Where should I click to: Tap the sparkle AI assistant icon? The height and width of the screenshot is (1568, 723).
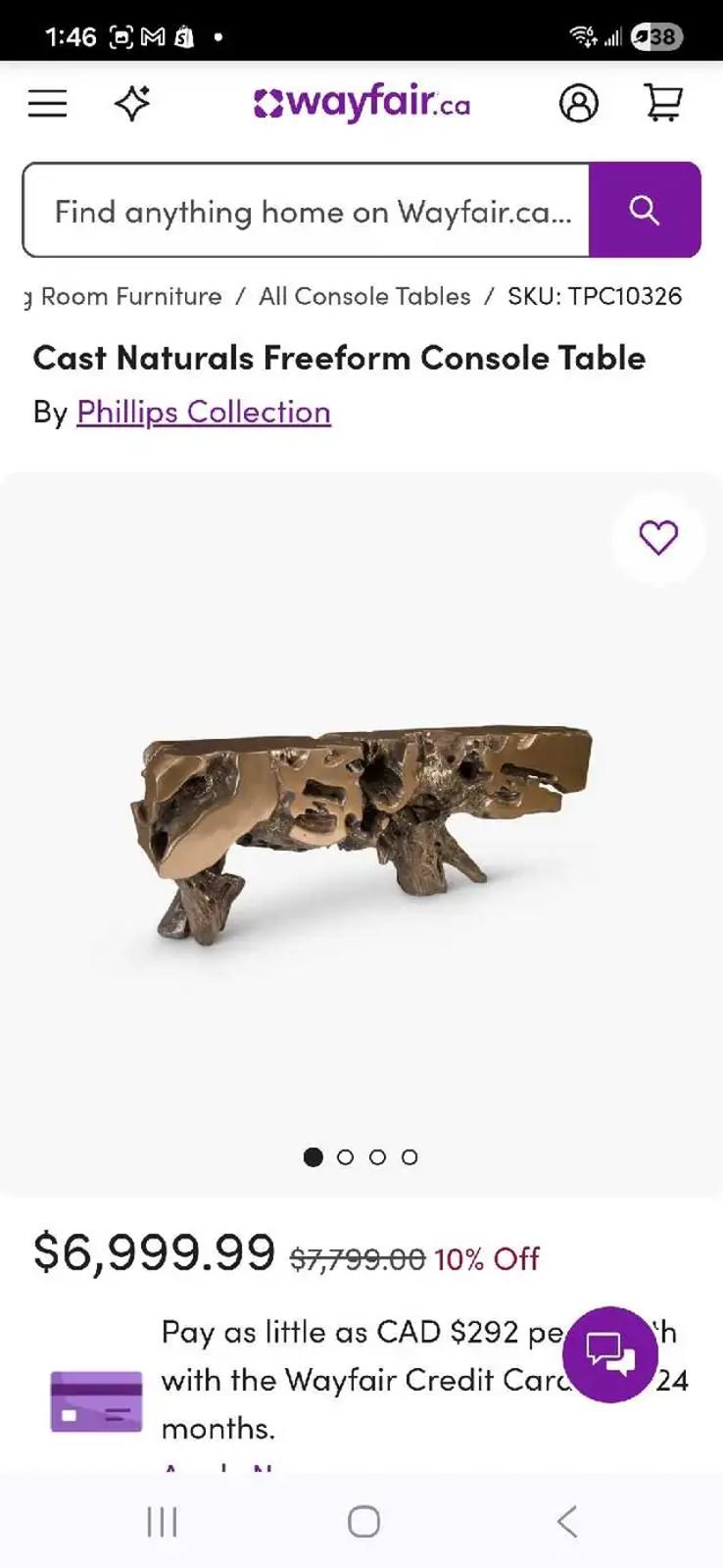click(132, 103)
